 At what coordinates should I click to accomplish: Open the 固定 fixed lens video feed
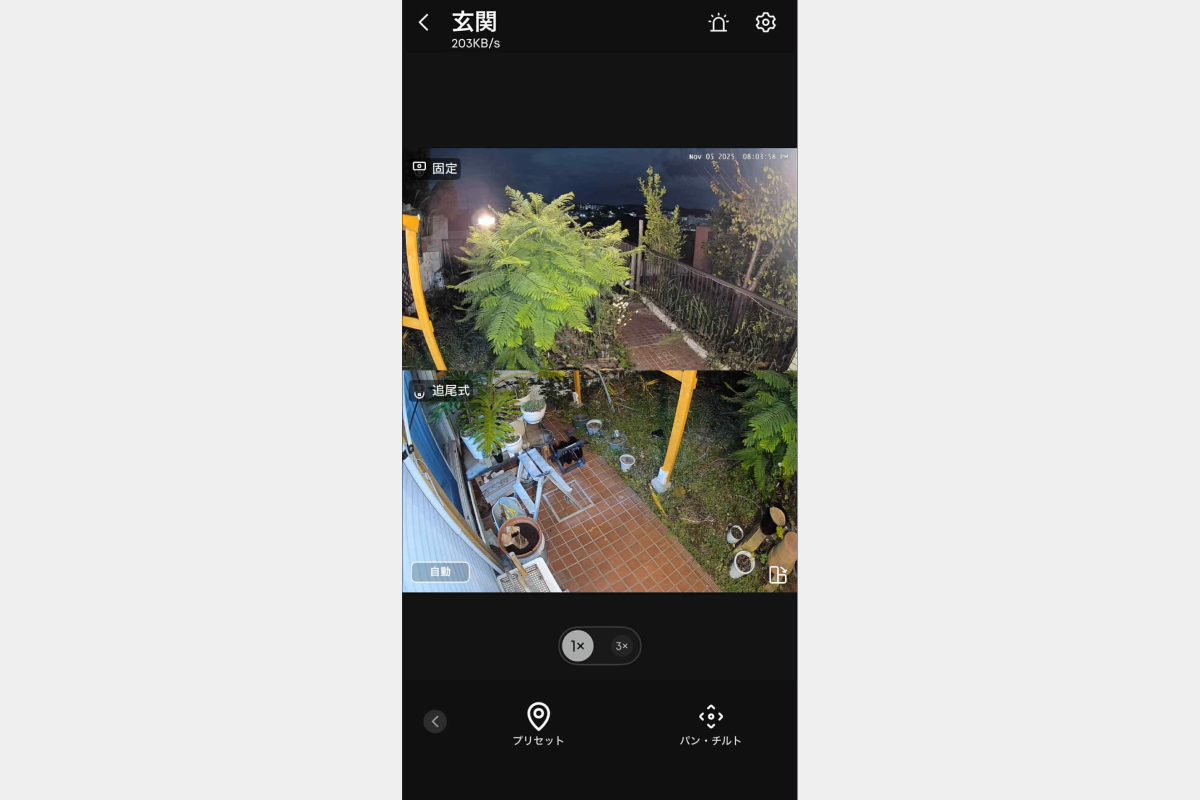[600, 260]
